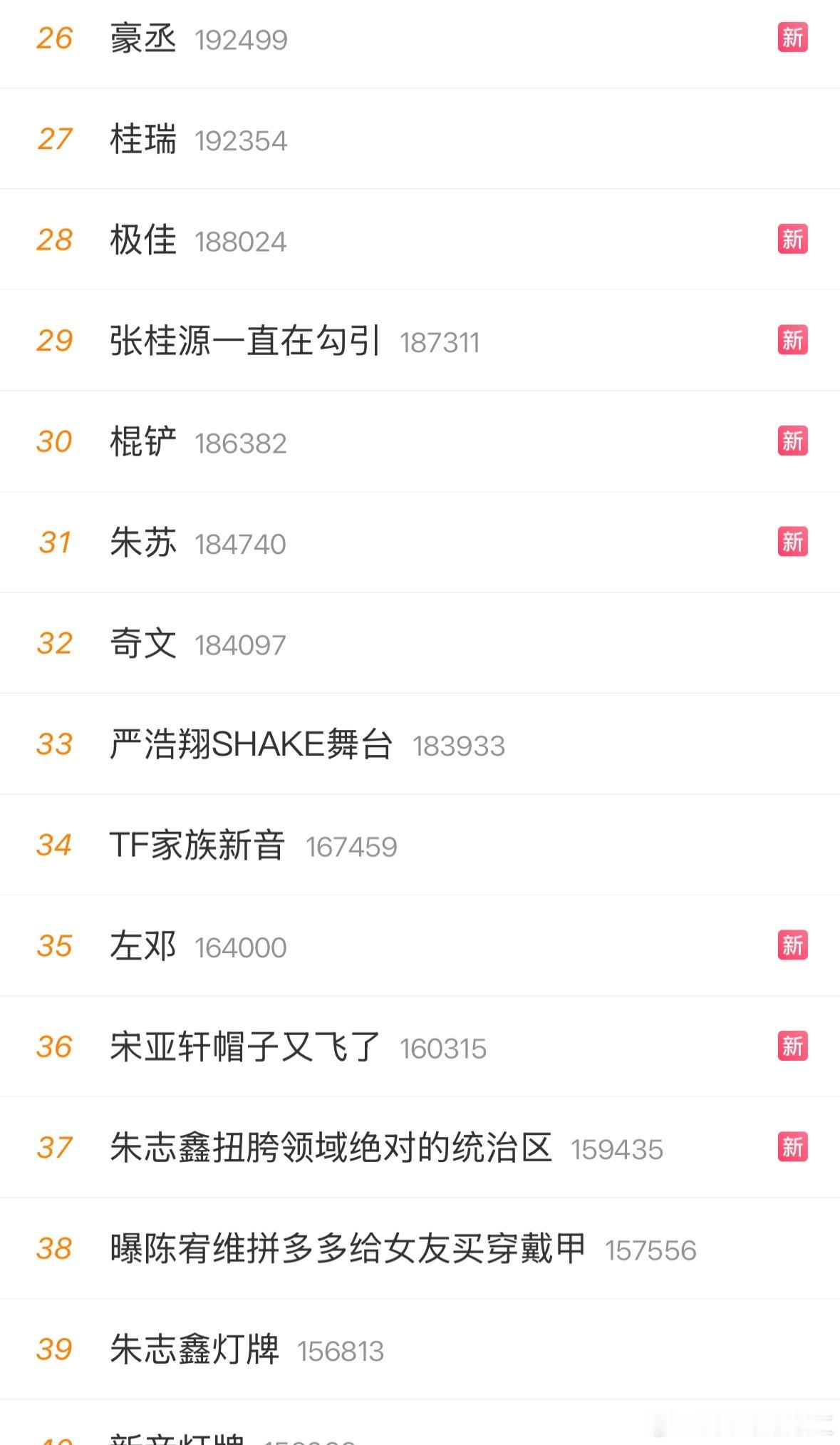Click the 新 badge next to 朱志鑫扭胯领域绝对的统治区
The height and width of the screenshot is (1445, 840).
(792, 1148)
